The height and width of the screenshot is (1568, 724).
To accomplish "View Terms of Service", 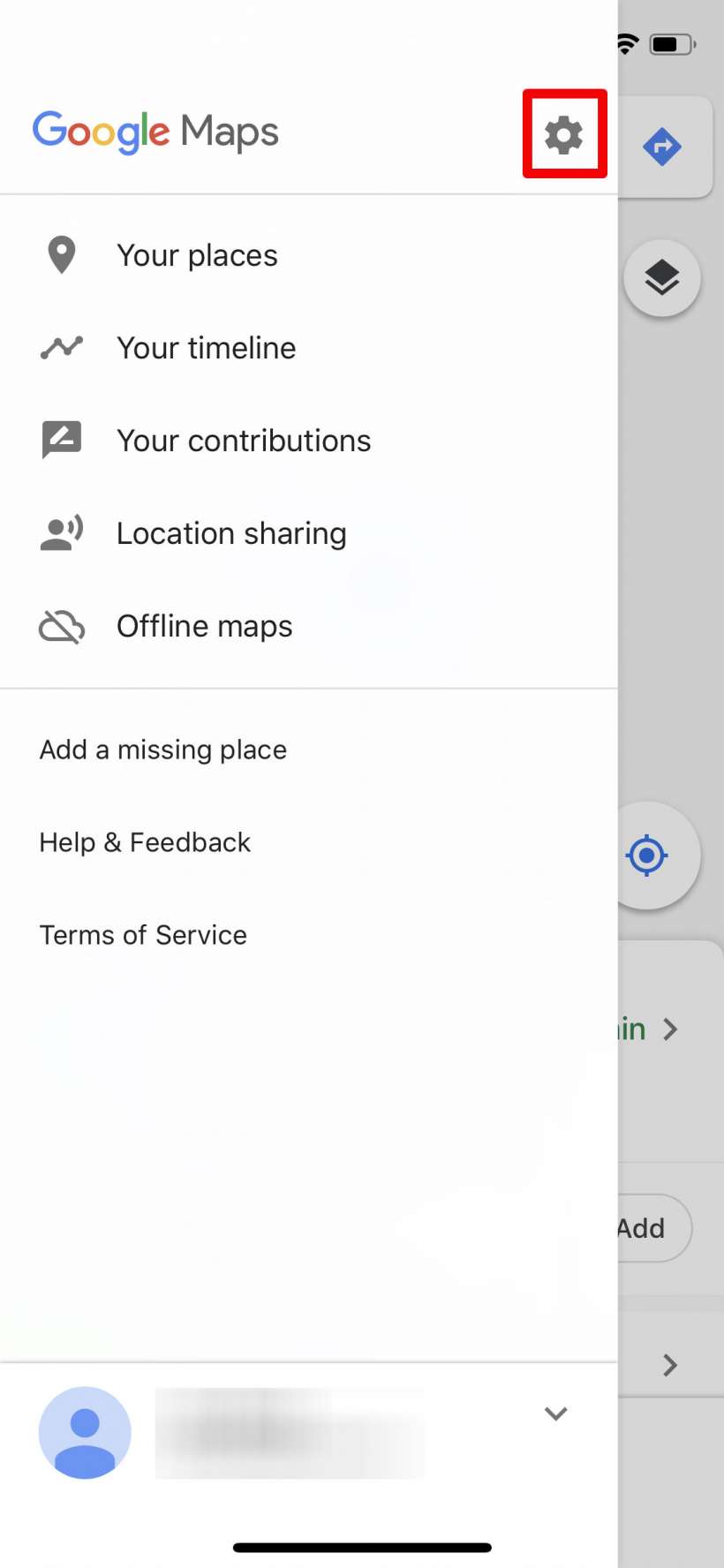I will [x=143, y=936].
